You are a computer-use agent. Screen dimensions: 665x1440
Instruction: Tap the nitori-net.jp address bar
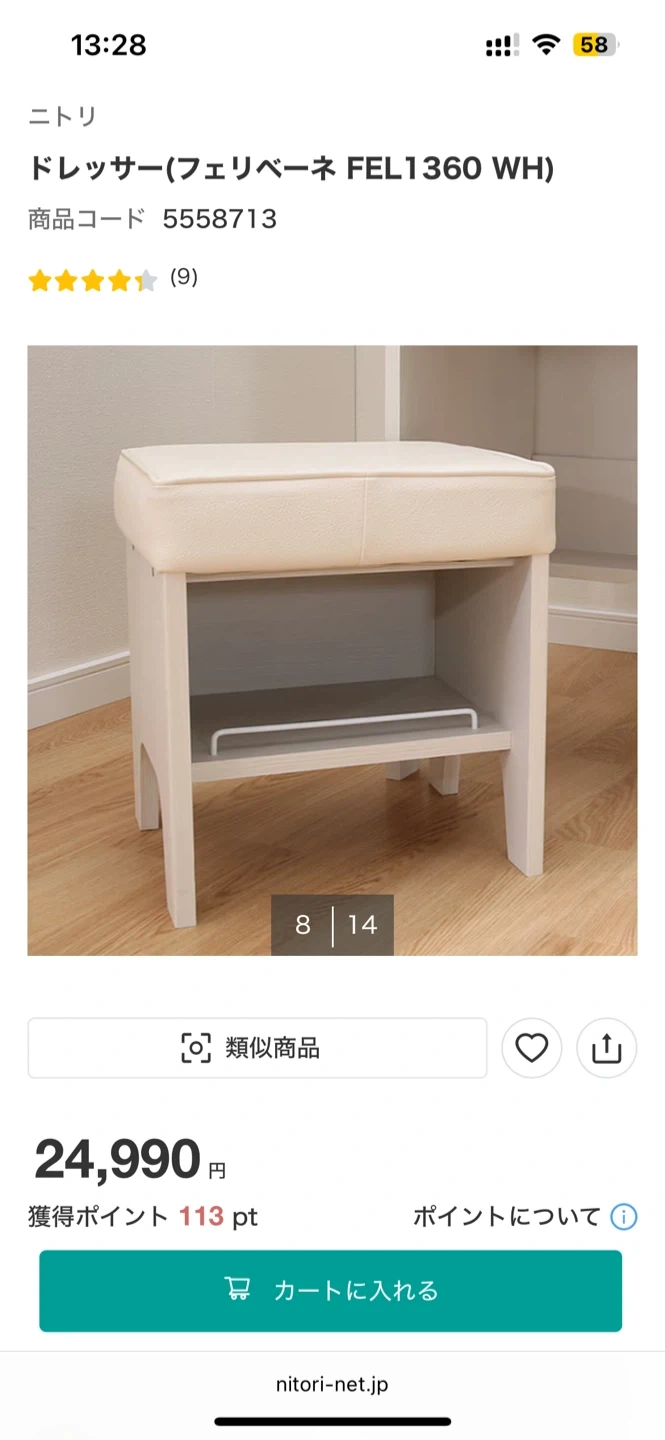332,1385
